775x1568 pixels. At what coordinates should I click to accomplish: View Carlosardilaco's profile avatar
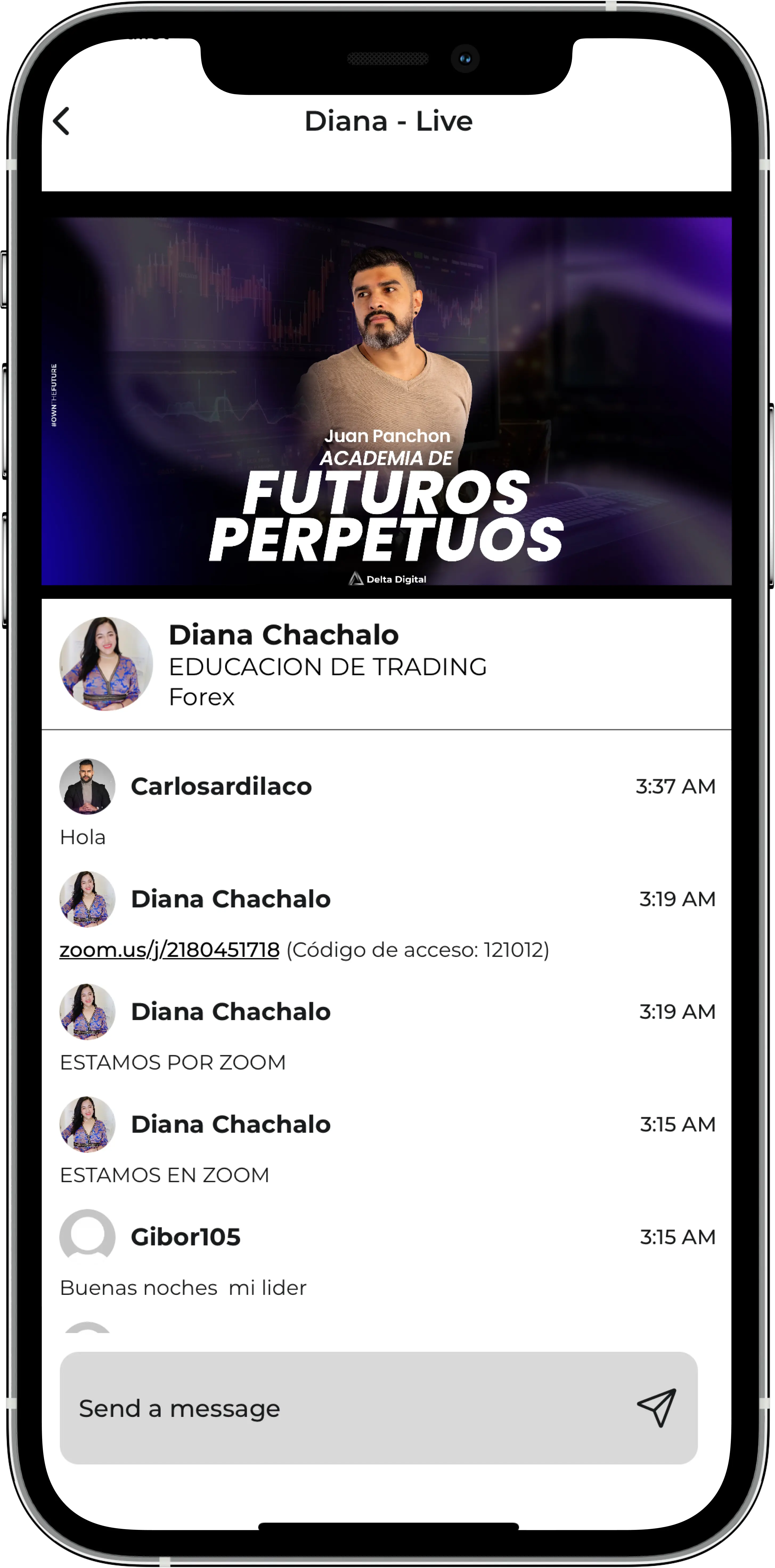pyautogui.click(x=87, y=786)
